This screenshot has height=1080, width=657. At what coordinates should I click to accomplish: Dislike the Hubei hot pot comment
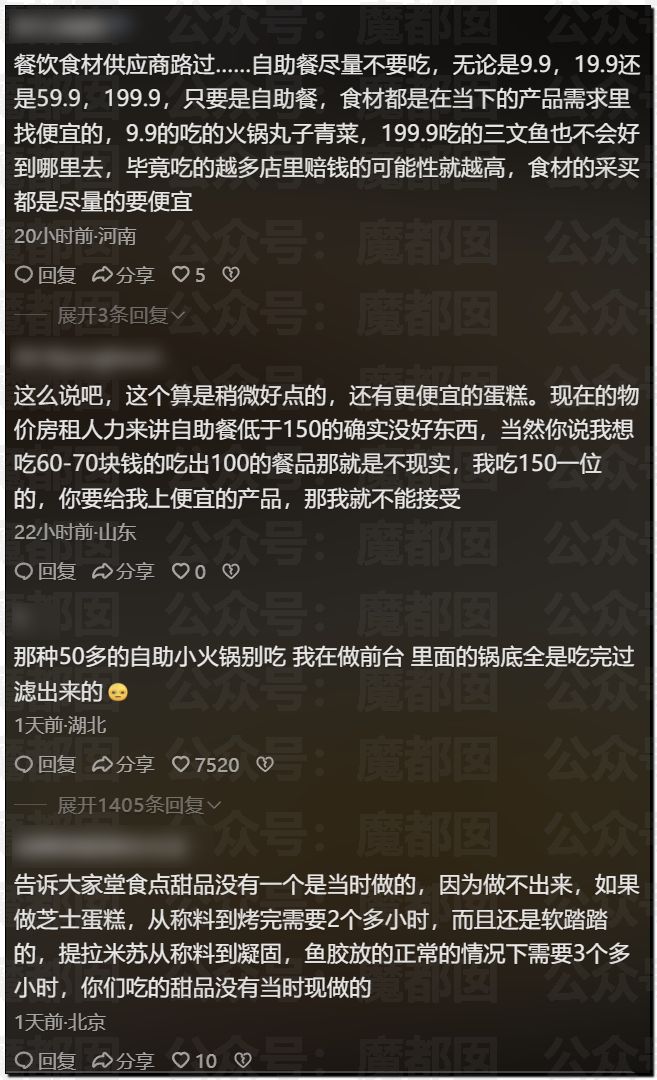point(264,764)
